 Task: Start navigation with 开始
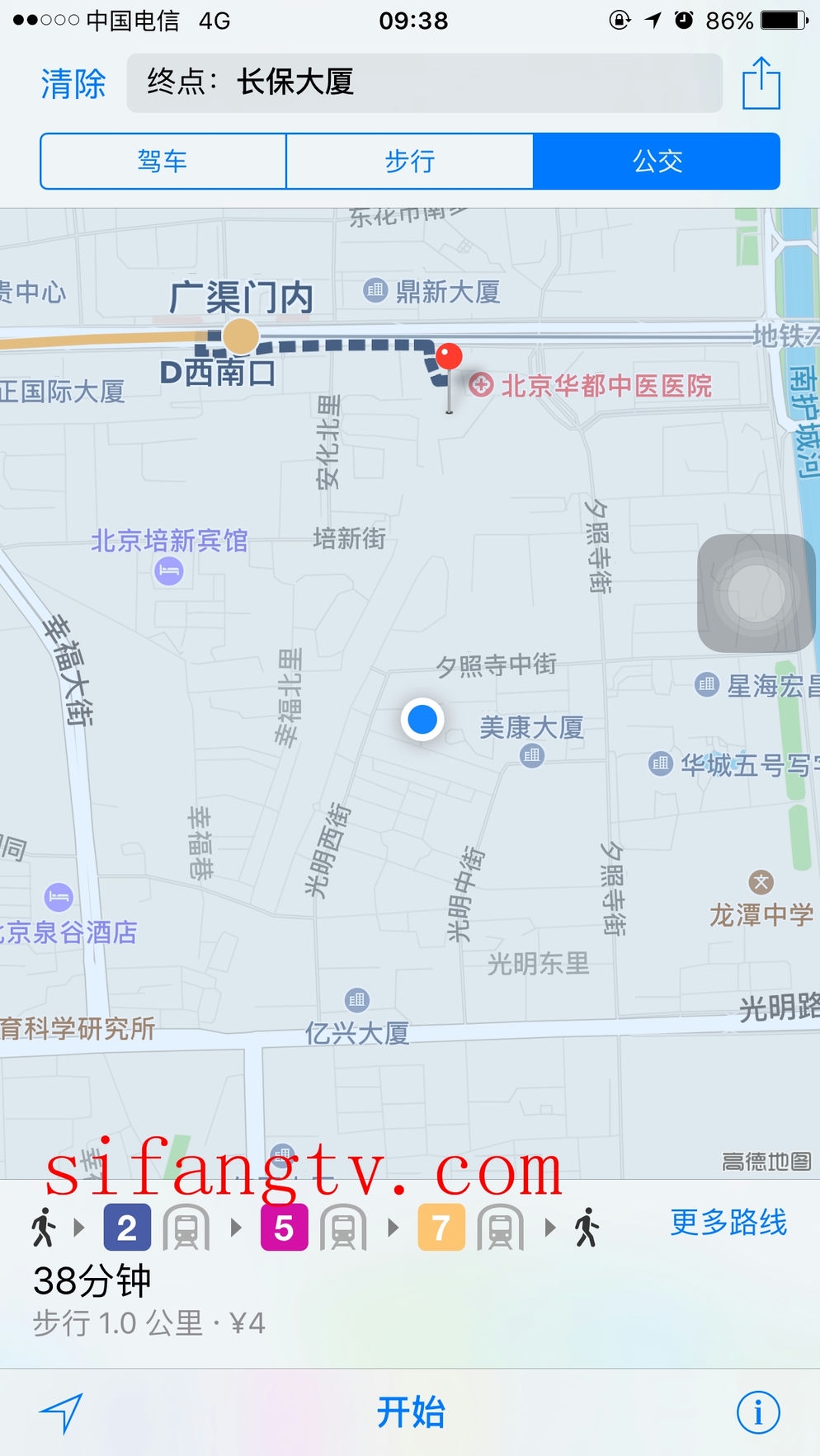pos(410,1411)
